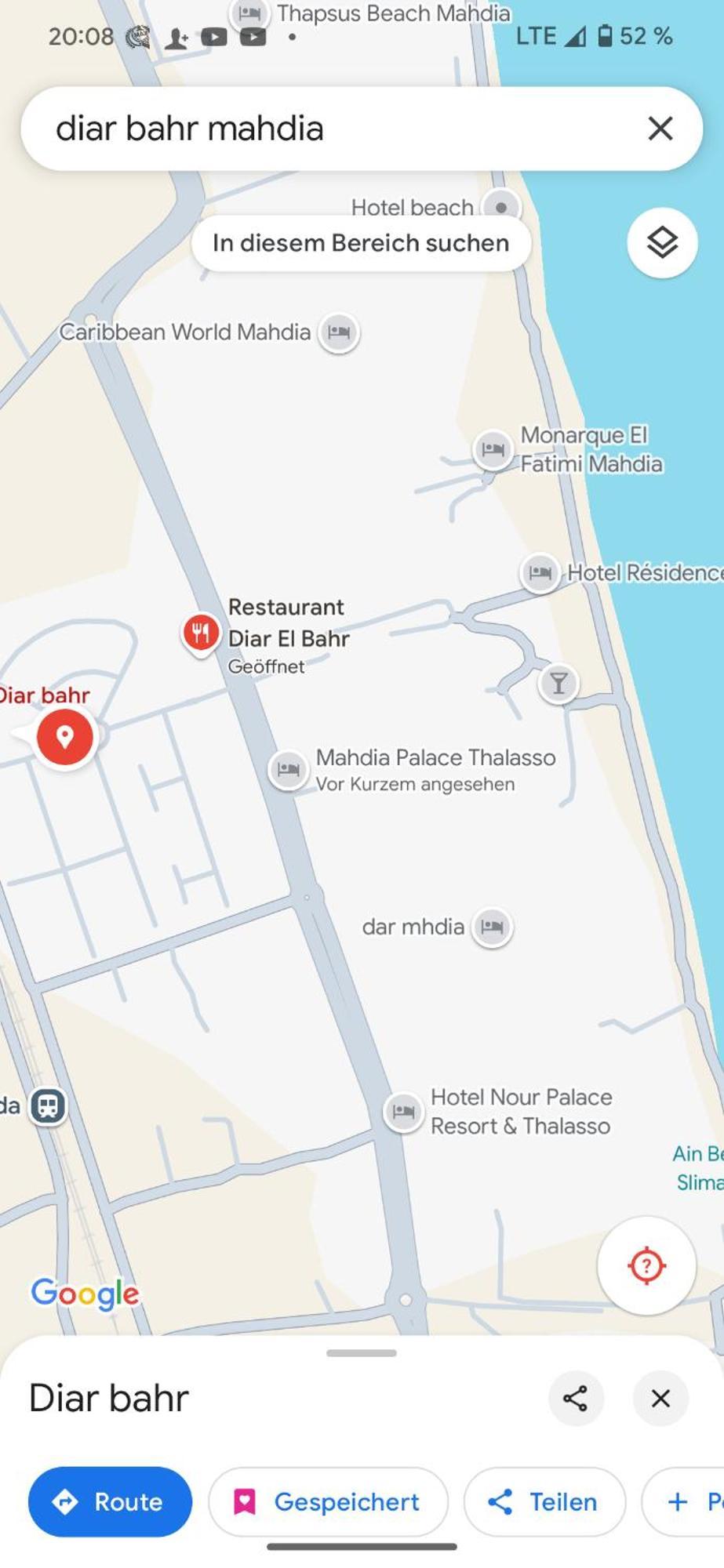Open the train station marker
Viewport: 724px width, 1568px height.
(48, 1106)
